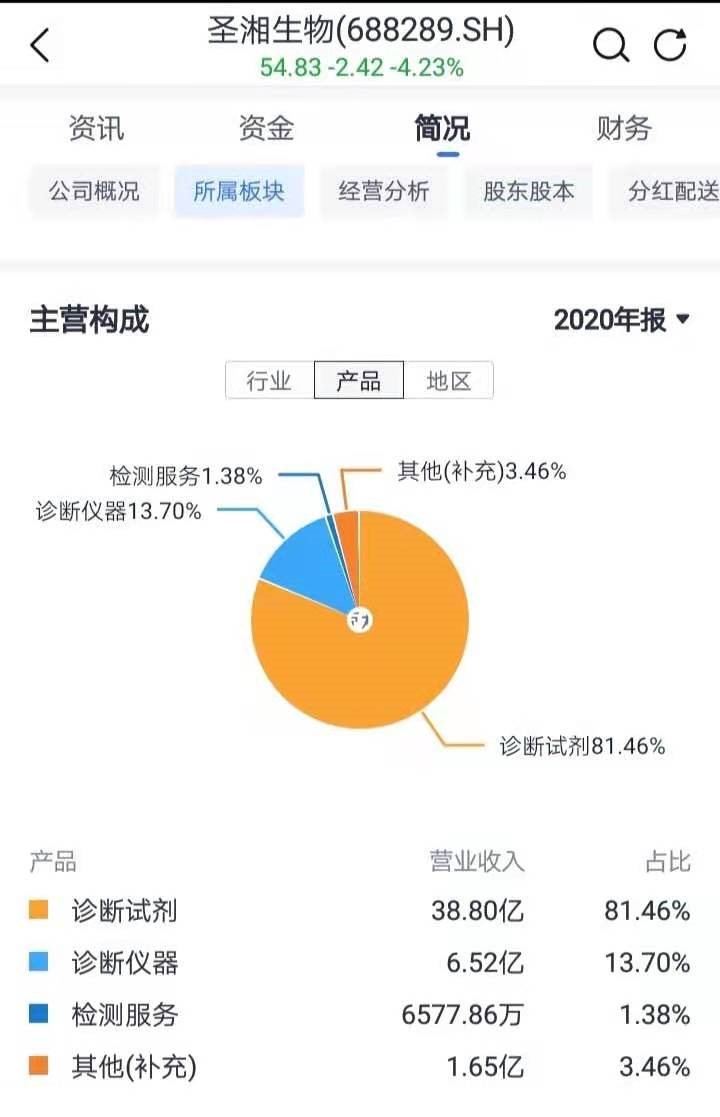
Task: Open the 公司概况 section chip
Action: point(94,191)
